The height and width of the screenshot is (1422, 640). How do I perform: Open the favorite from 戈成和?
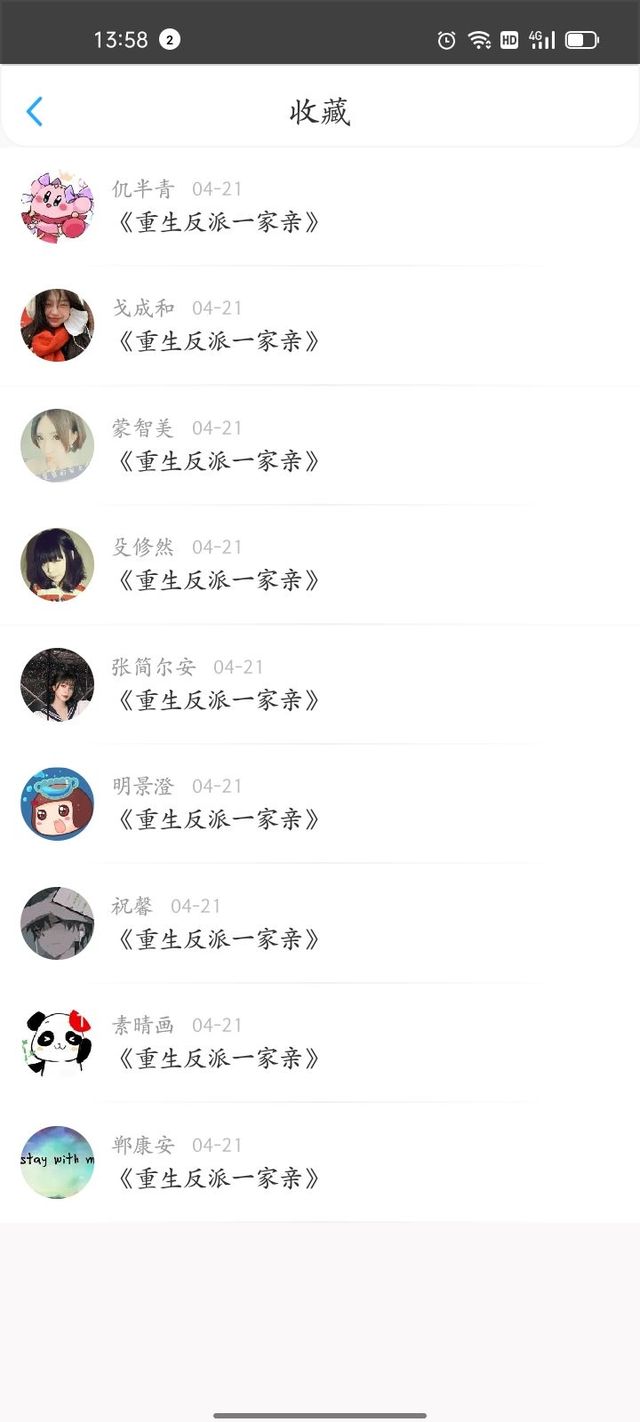tap(220, 341)
